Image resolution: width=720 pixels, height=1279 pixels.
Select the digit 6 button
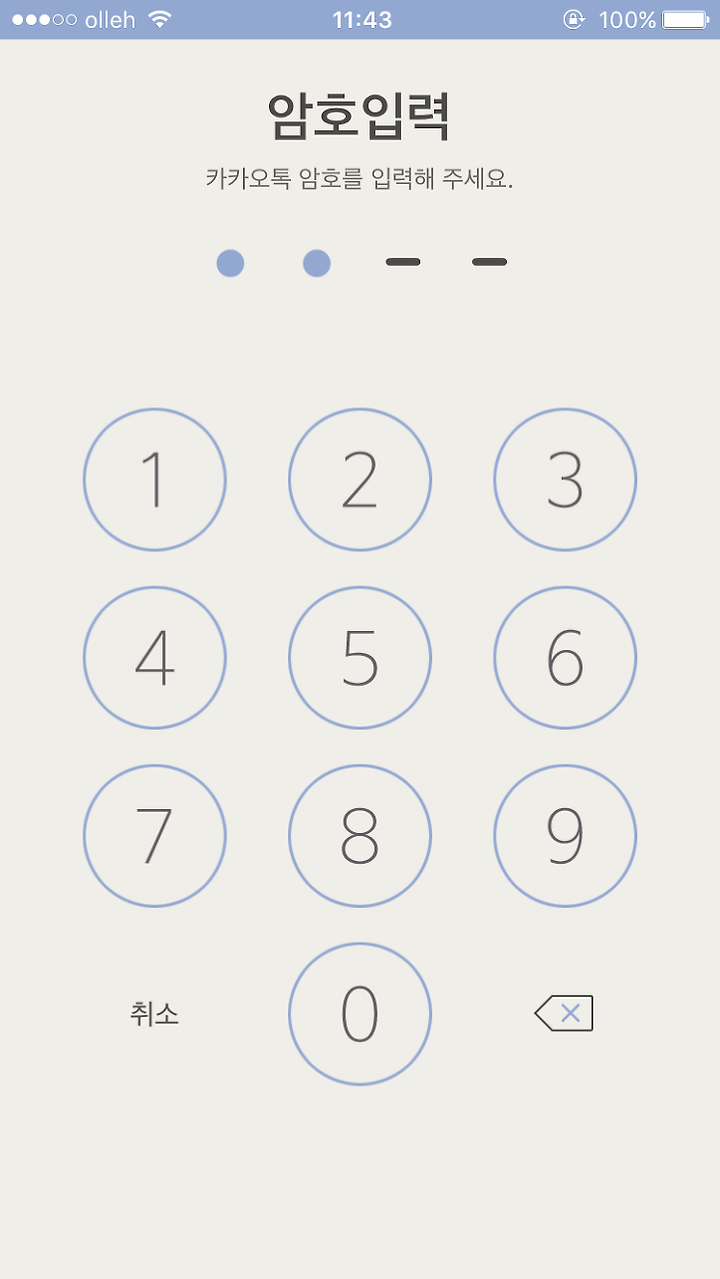point(565,658)
